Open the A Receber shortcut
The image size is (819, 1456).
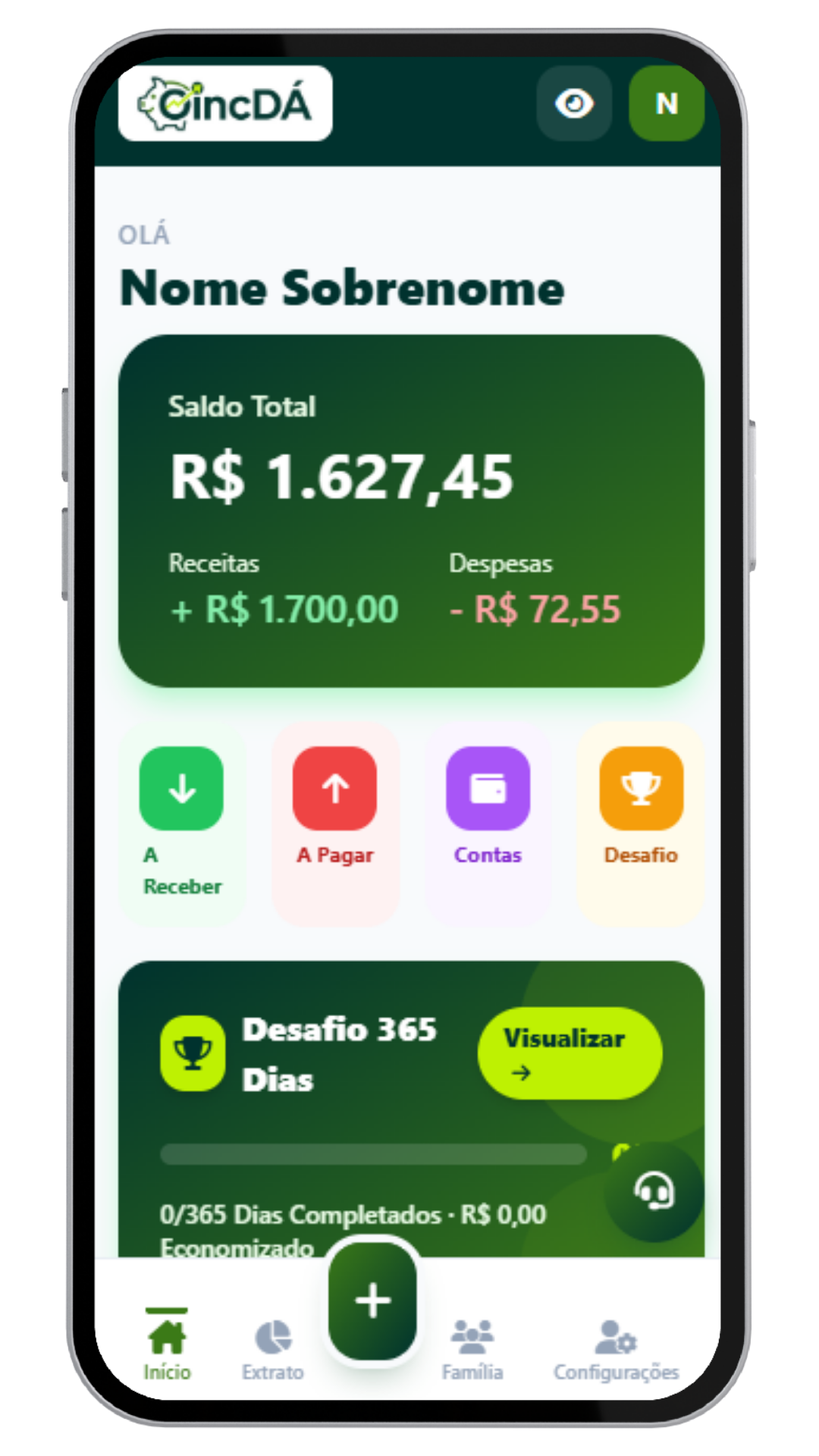(182, 823)
